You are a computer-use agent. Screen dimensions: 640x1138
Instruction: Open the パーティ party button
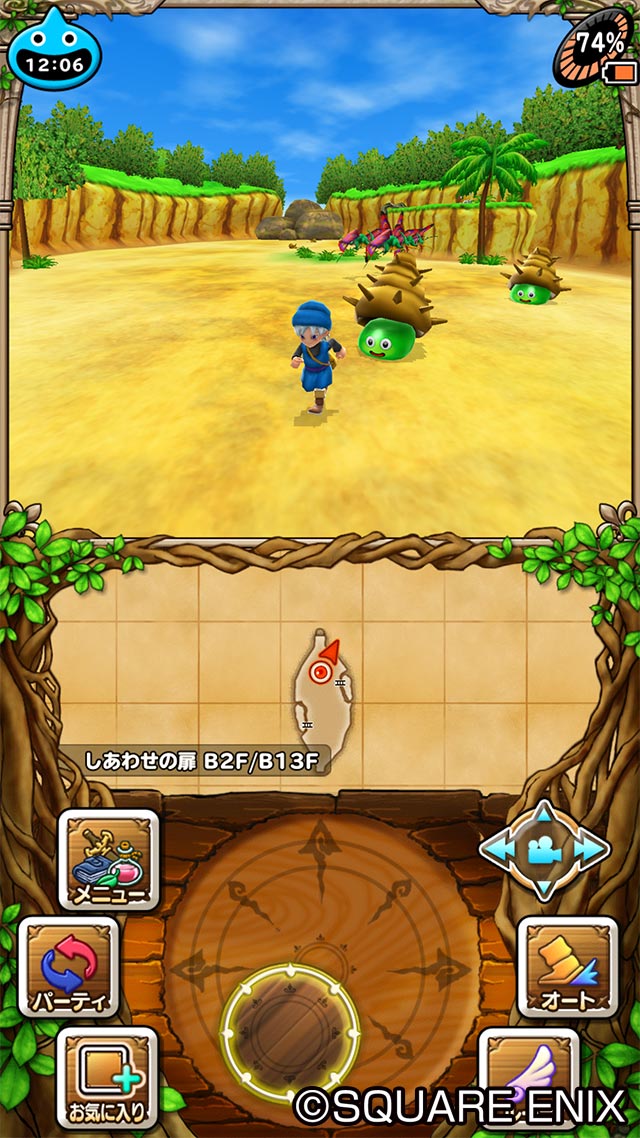[68, 966]
